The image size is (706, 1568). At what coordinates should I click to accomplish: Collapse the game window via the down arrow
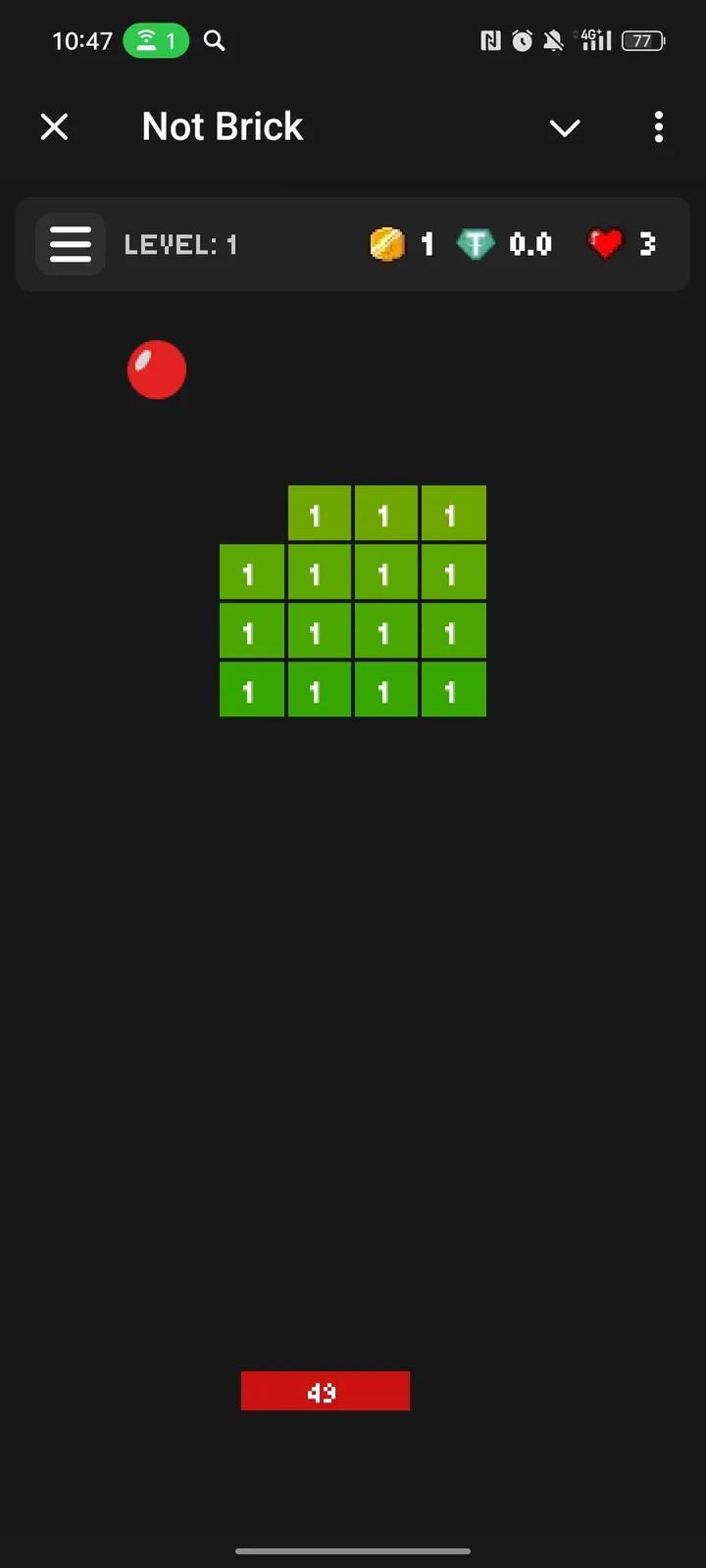click(x=565, y=127)
